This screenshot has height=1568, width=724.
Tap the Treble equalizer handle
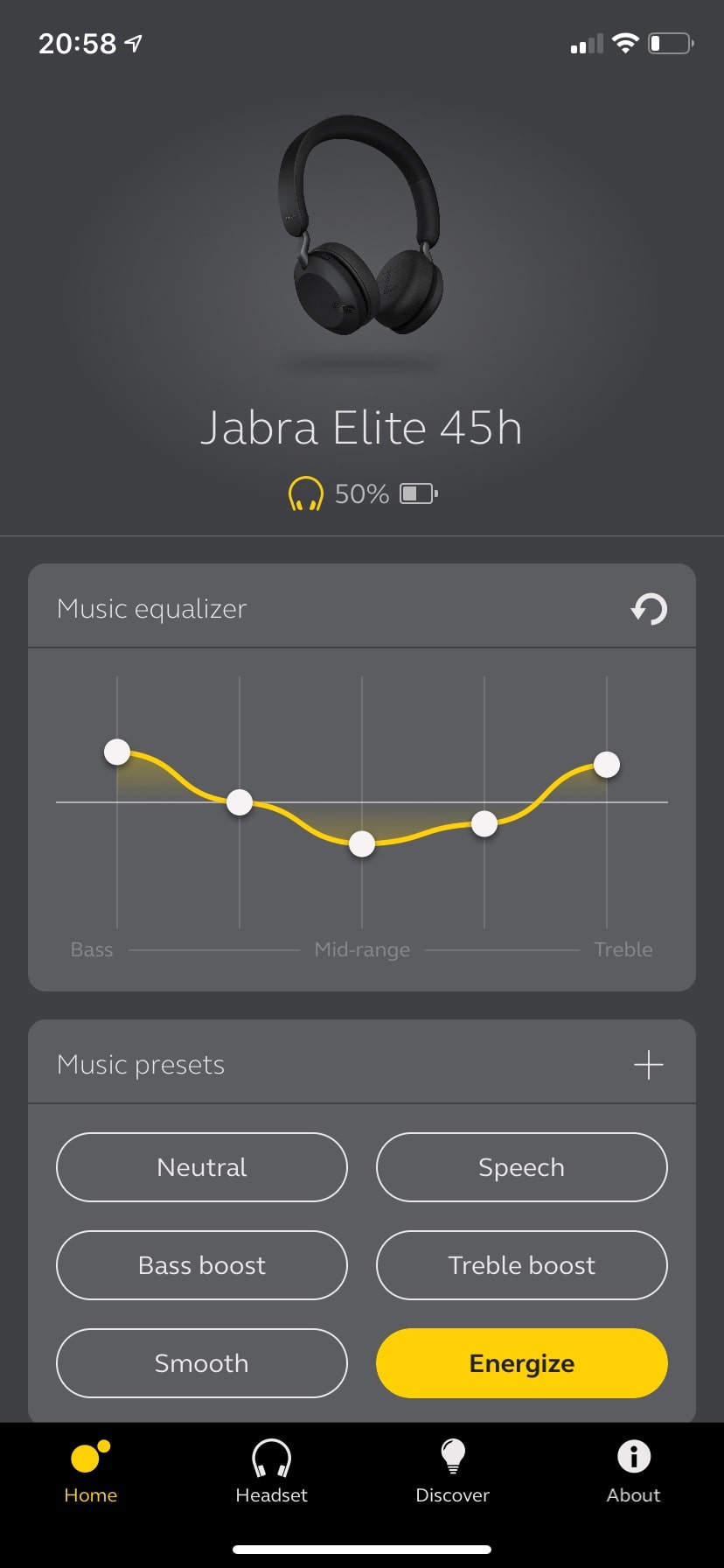point(607,765)
